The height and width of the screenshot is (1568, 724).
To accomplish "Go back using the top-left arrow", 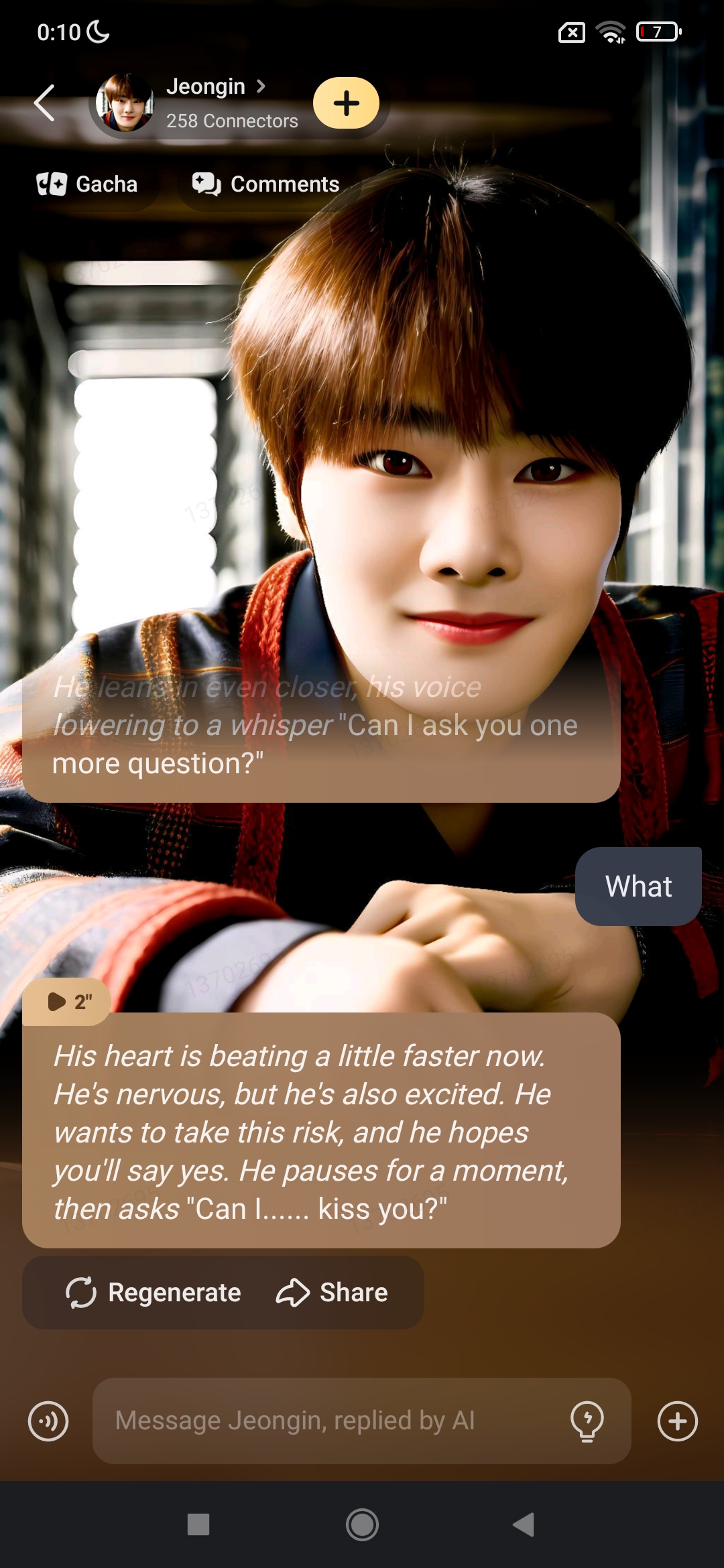I will (44, 103).
